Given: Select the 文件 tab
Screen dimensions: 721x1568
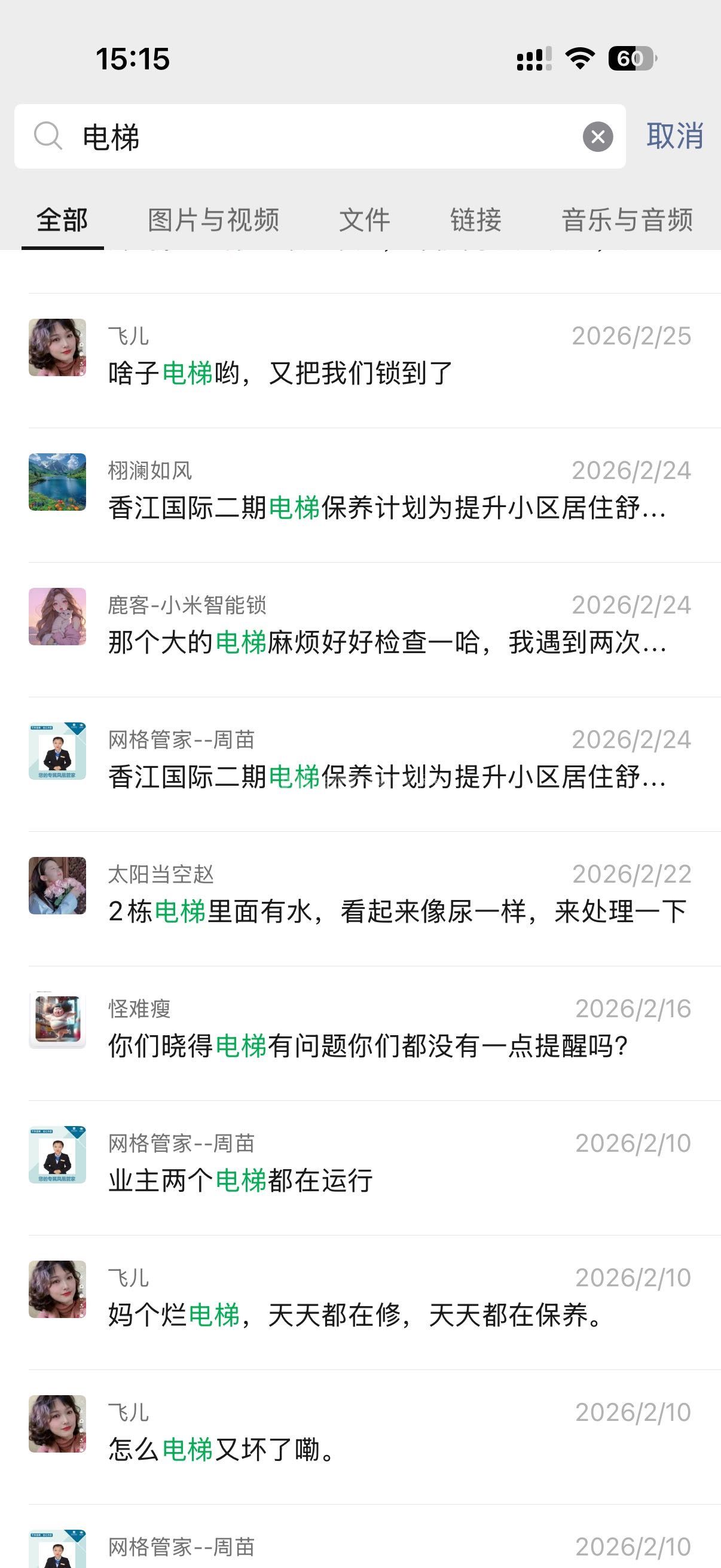Looking at the screenshot, I should 365,219.
